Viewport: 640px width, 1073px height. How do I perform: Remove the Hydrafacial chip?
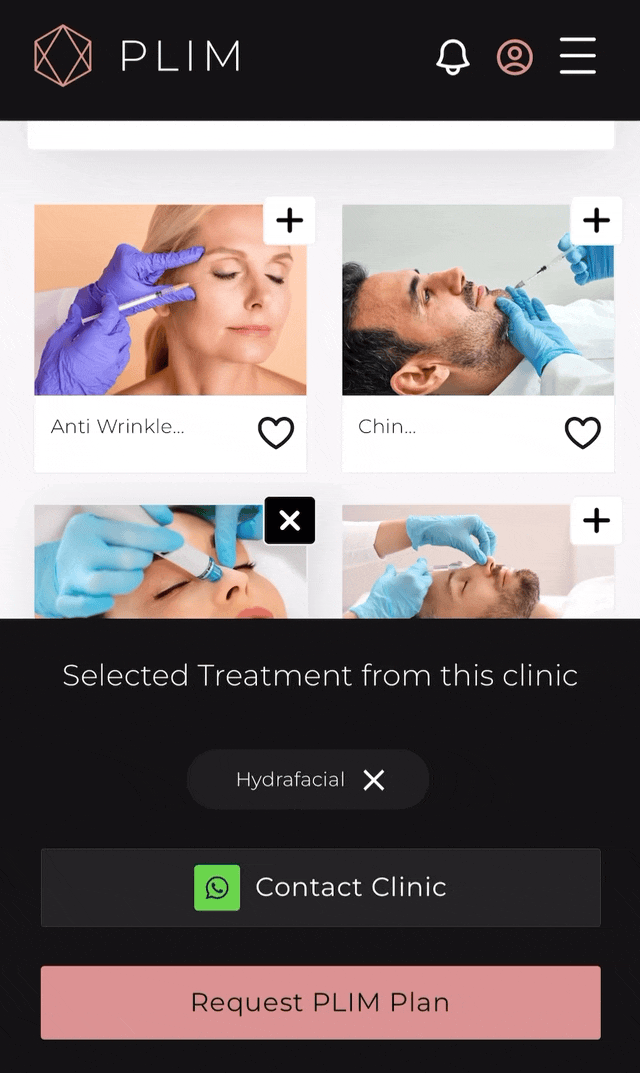pyautogui.click(x=374, y=780)
